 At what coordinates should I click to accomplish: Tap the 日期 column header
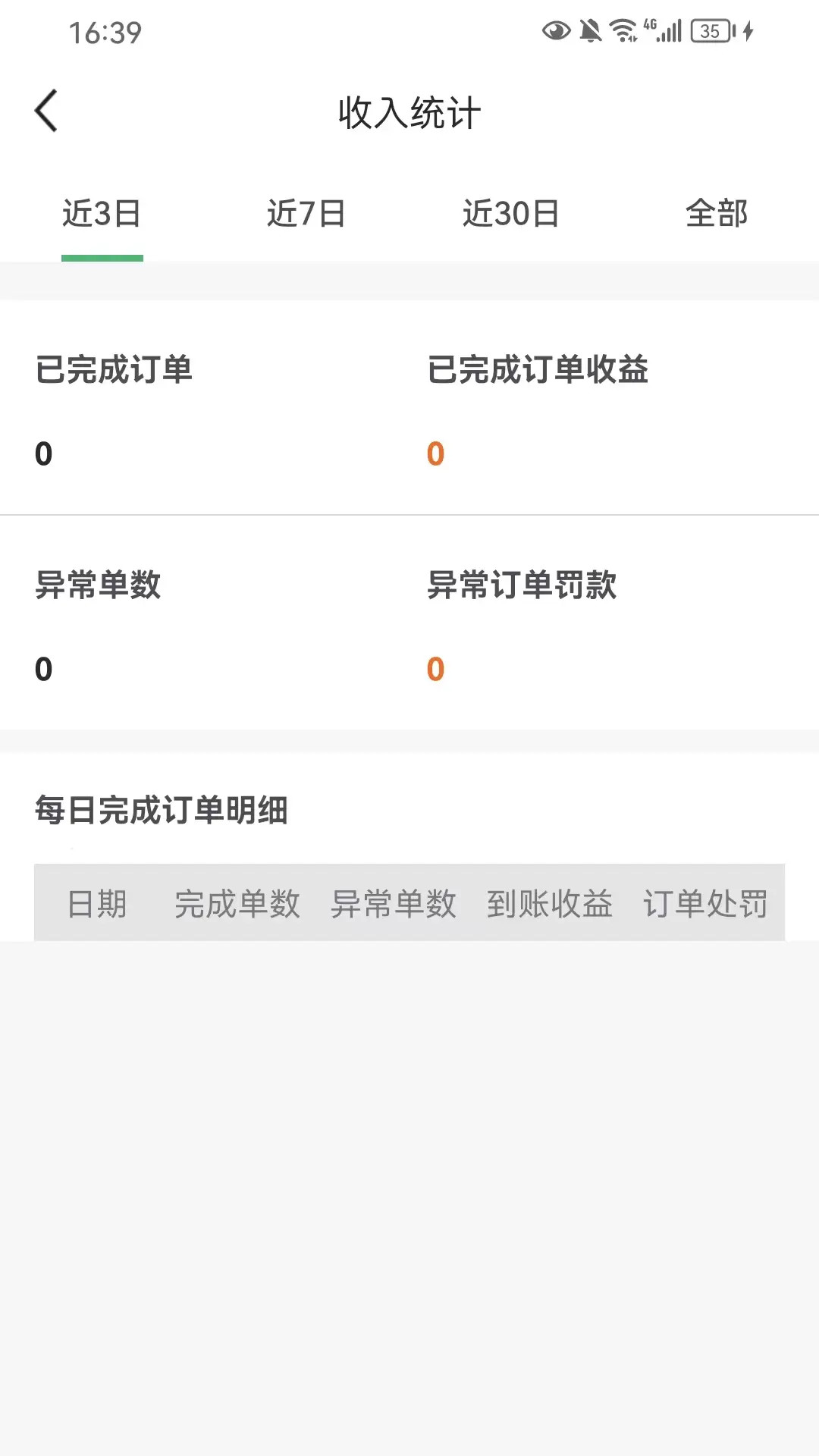click(97, 904)
